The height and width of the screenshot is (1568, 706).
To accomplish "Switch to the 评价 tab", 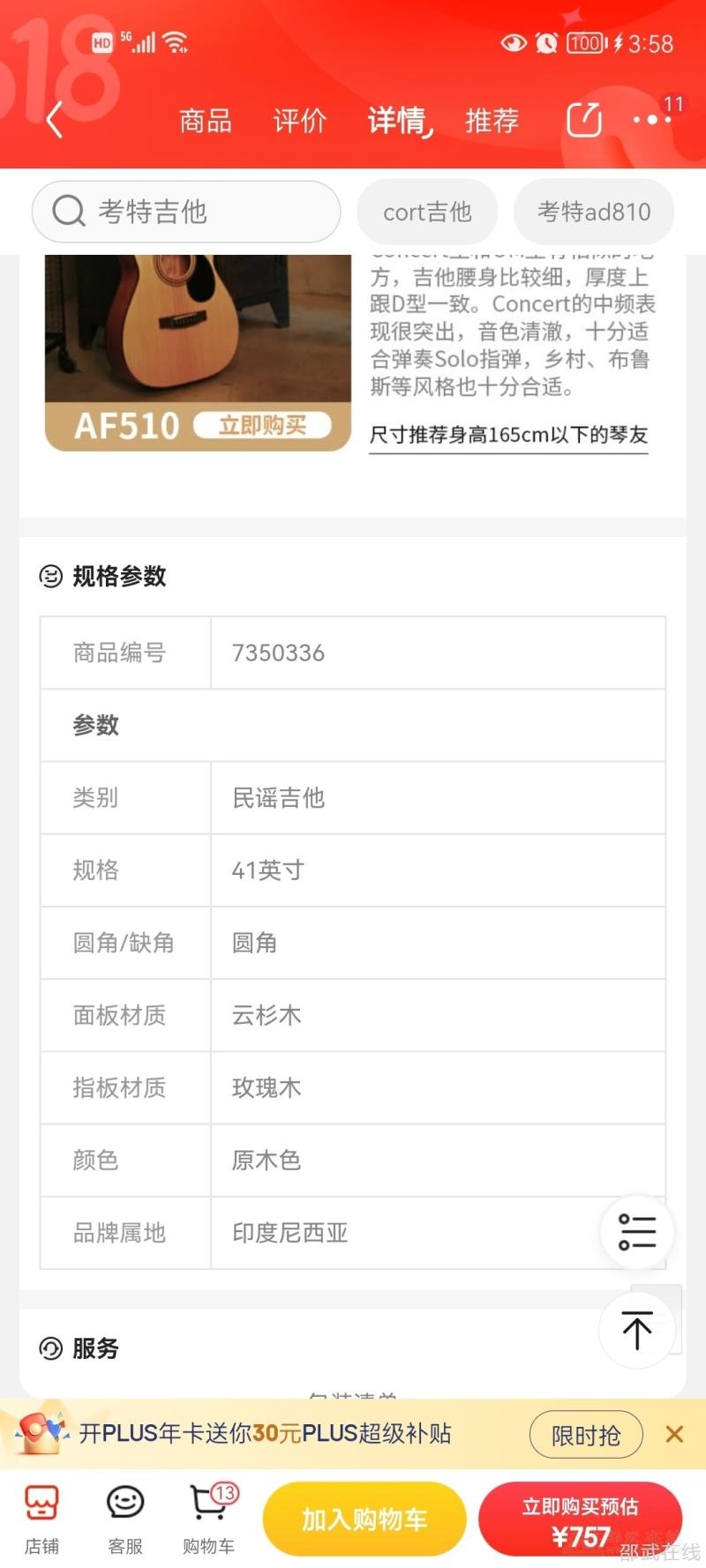I will tap(300, 120).
